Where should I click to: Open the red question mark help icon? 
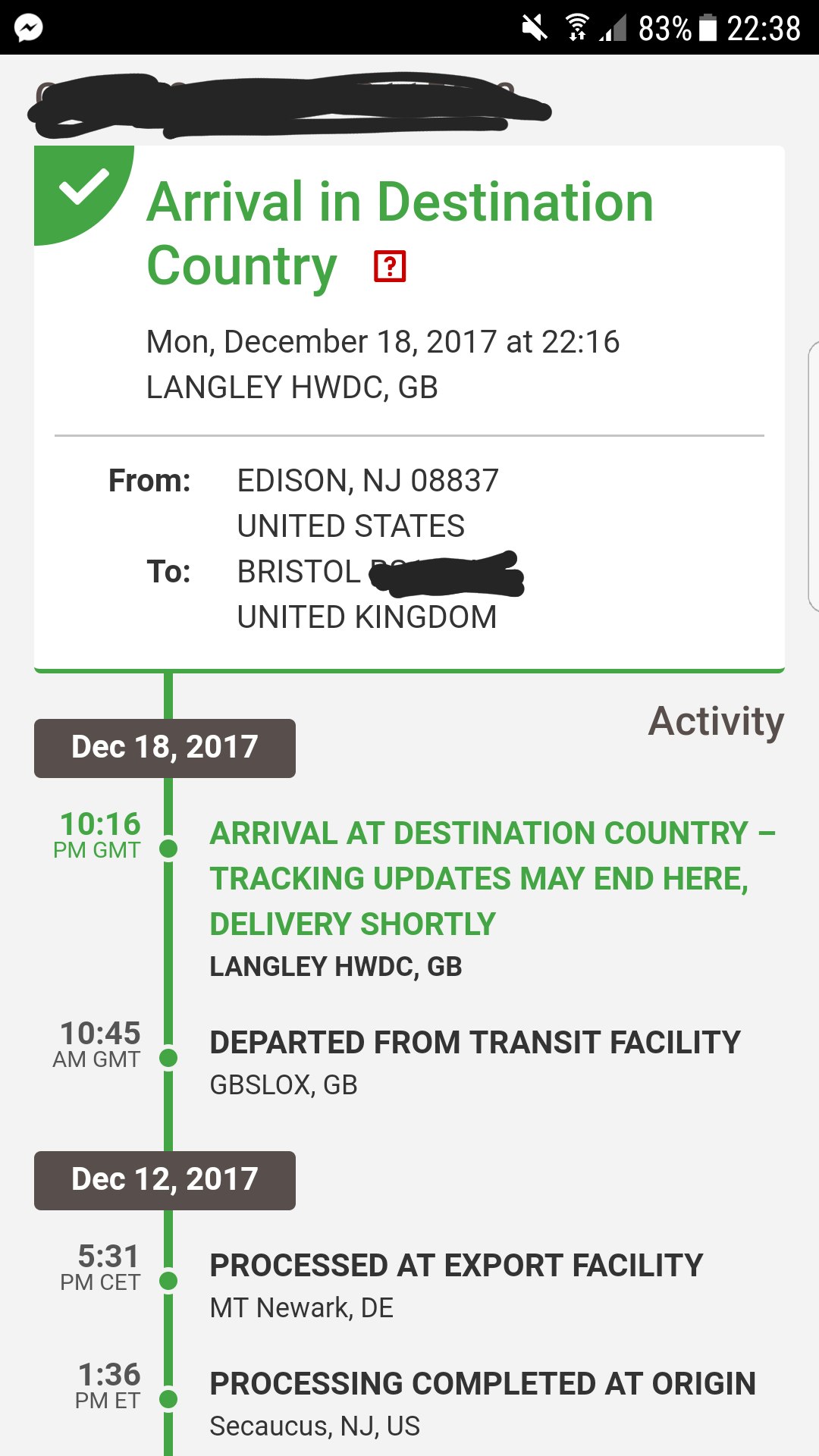click(390, 266)
